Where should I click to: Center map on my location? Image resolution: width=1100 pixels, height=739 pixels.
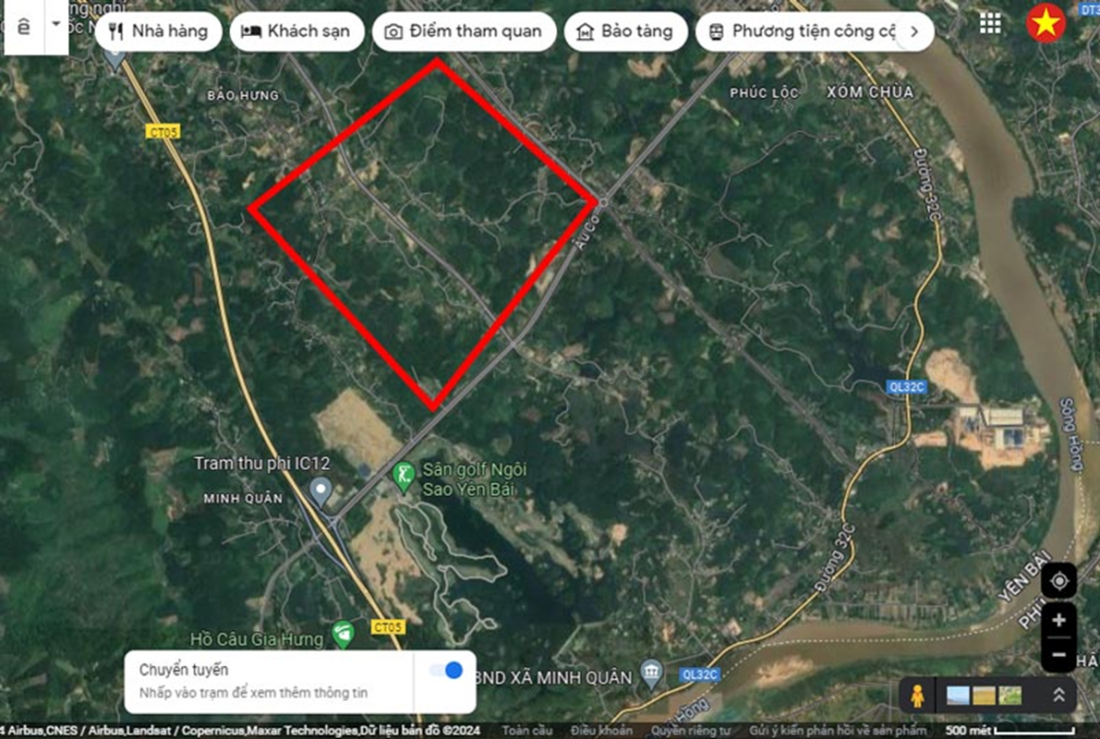(1059, 581)
